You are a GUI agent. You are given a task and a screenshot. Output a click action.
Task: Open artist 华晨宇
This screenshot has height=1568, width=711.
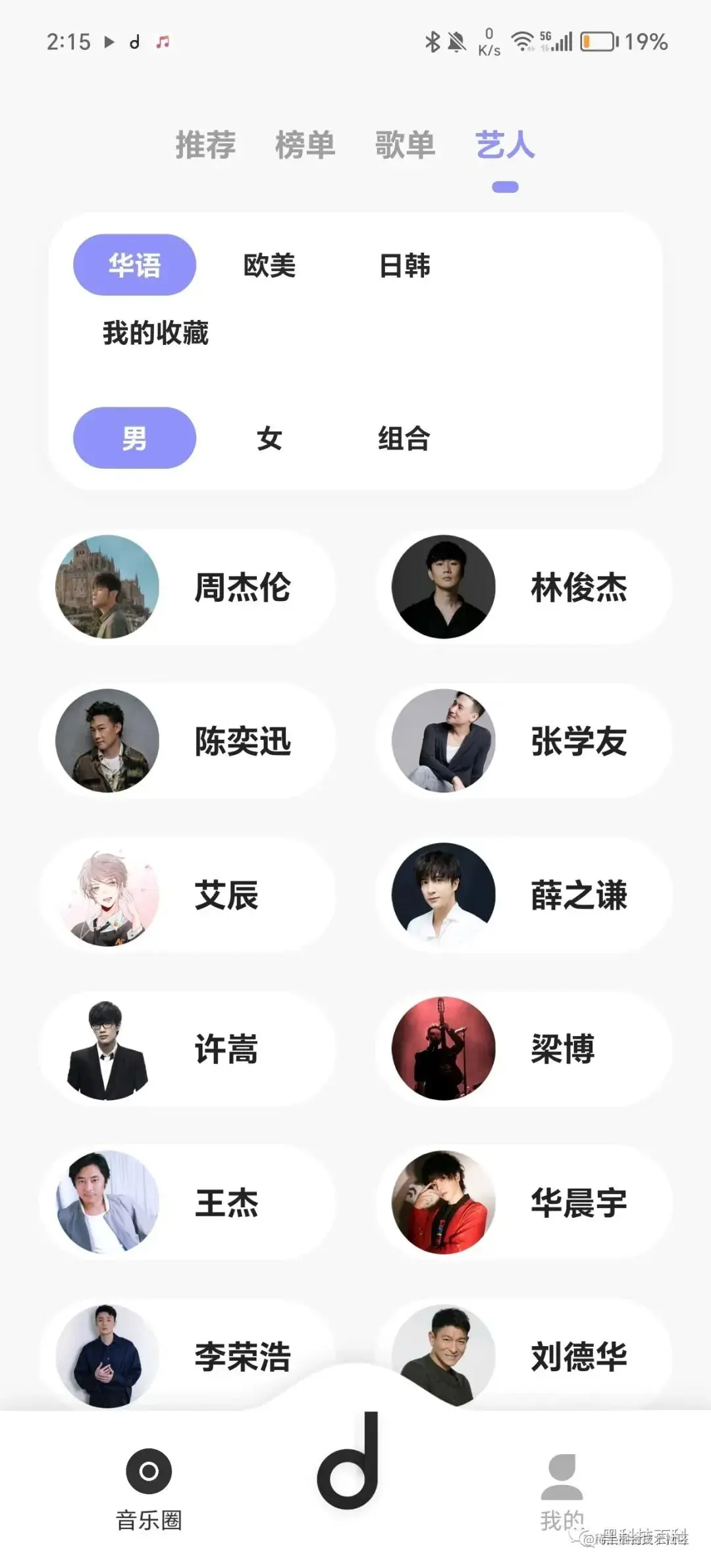coord(523,1203)
